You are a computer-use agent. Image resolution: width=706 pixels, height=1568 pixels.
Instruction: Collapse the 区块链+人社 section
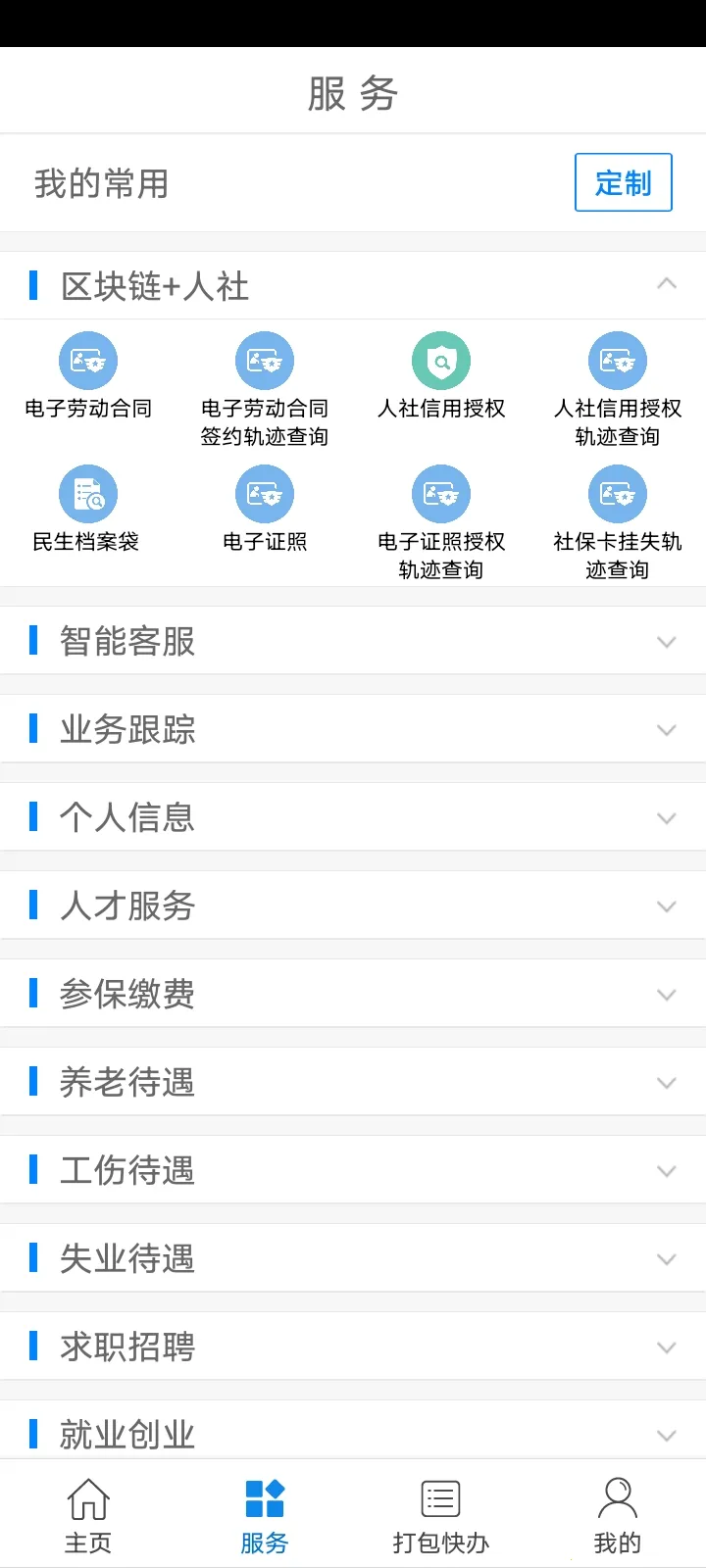(666, 285)
